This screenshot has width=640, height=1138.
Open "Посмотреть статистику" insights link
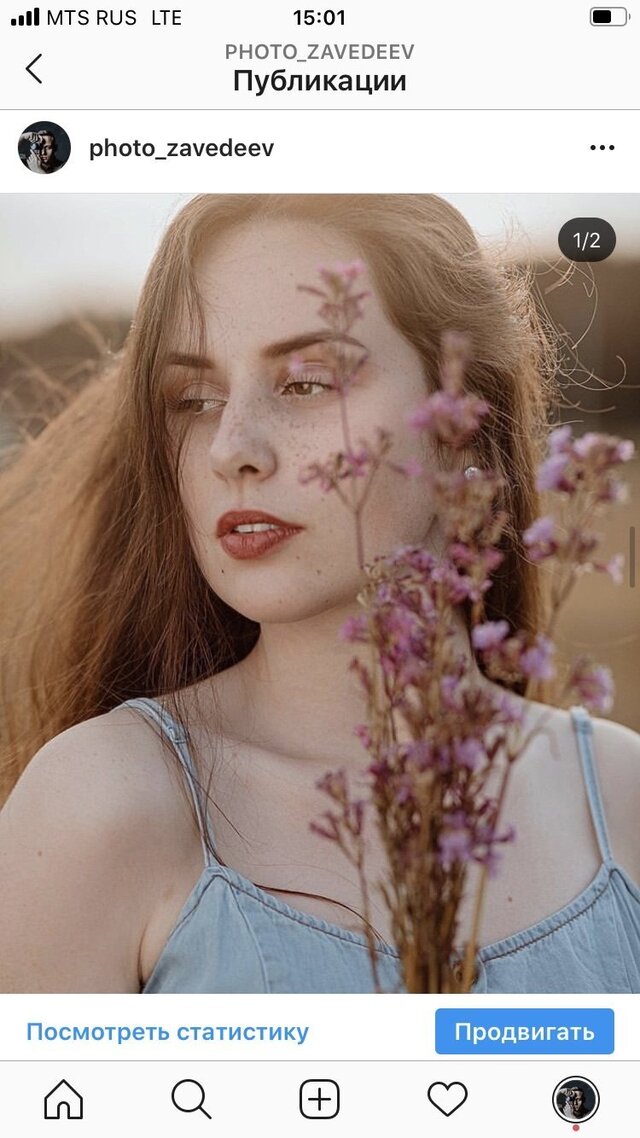click(167, 1031)
